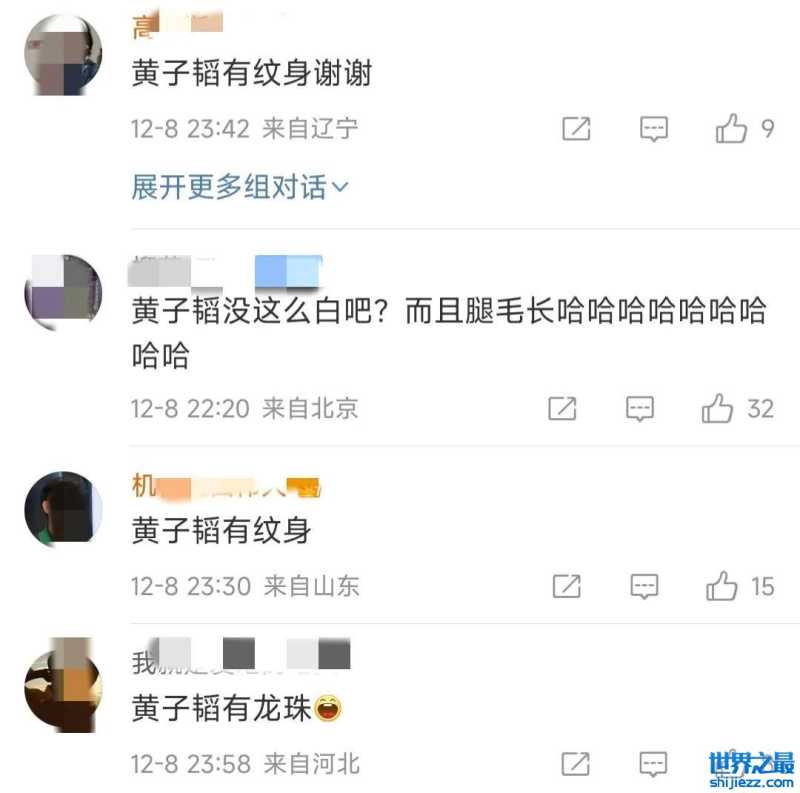The height and width of the screenshot is (793, 800).
Task: Repost the comment posted from 山东
Action: pyautogui.click(x=566, y=586)
